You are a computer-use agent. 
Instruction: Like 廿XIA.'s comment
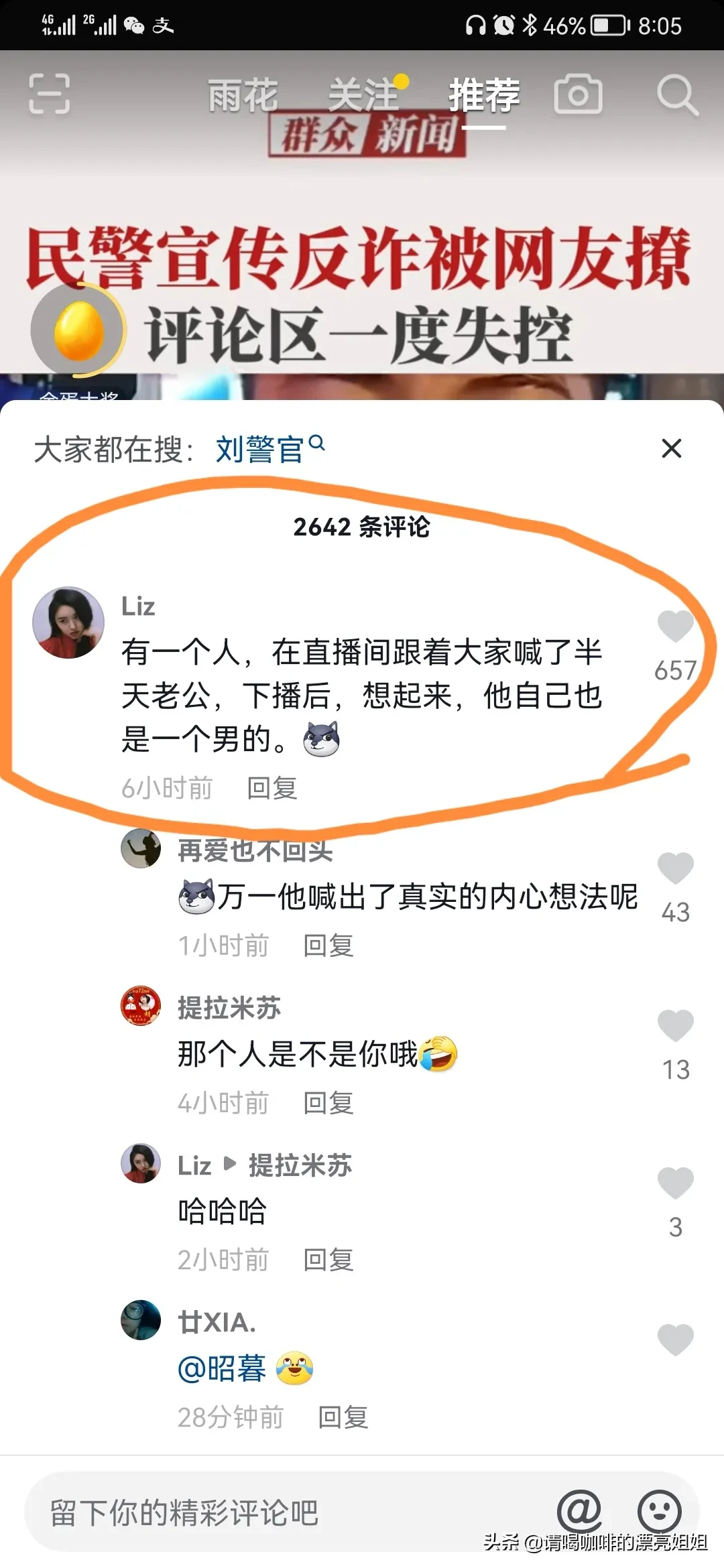(x=675, y=1340)
